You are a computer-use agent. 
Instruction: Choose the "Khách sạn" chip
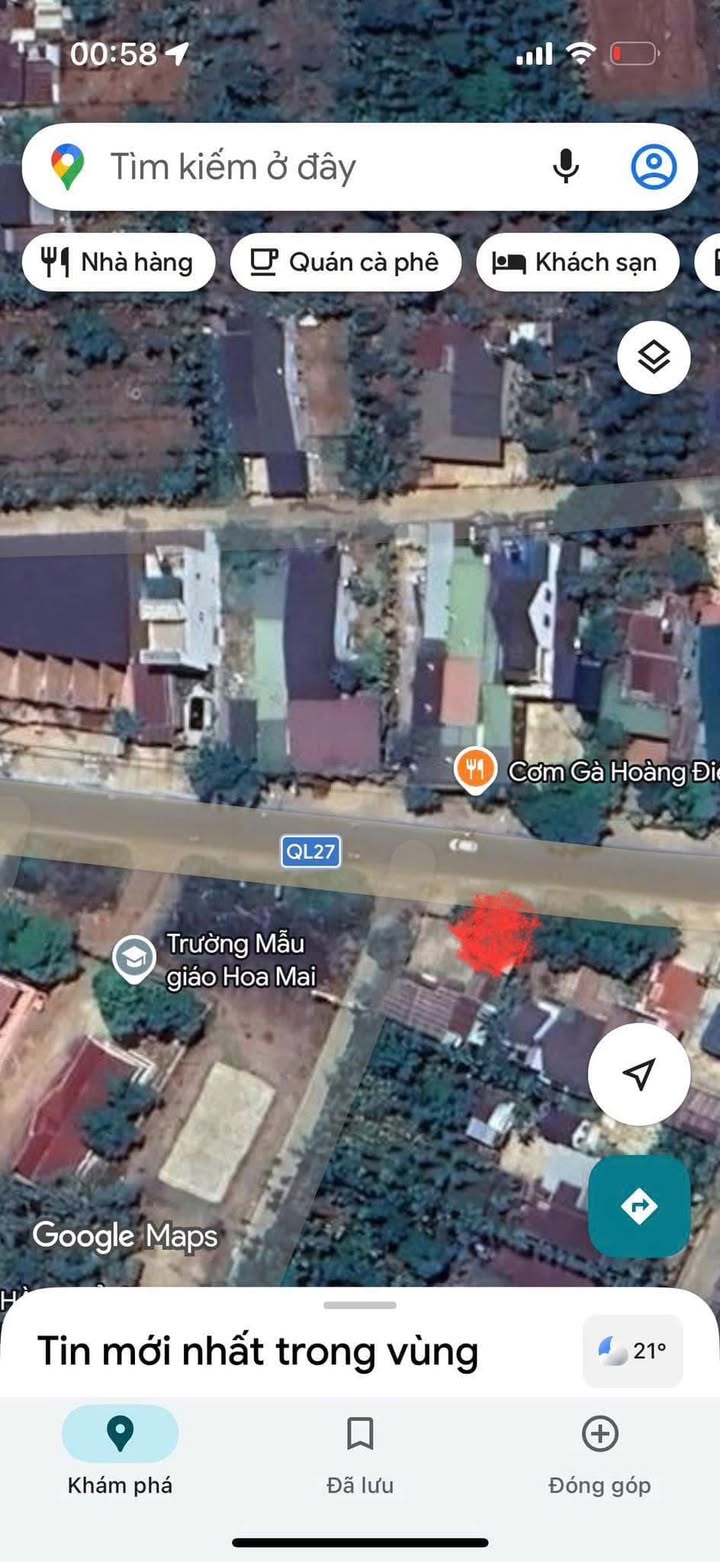pos(577,262)
